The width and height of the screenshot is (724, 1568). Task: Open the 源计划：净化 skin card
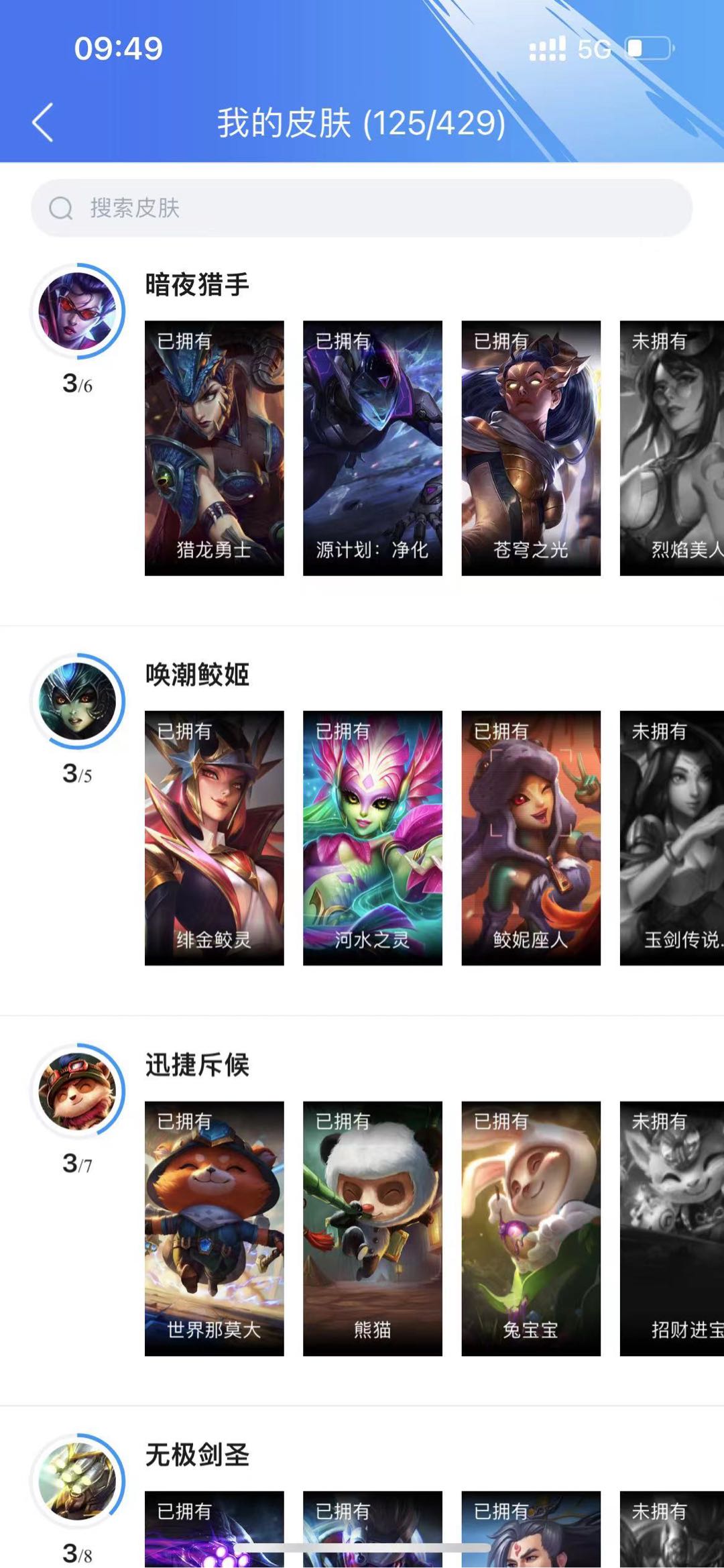point(373,448)
